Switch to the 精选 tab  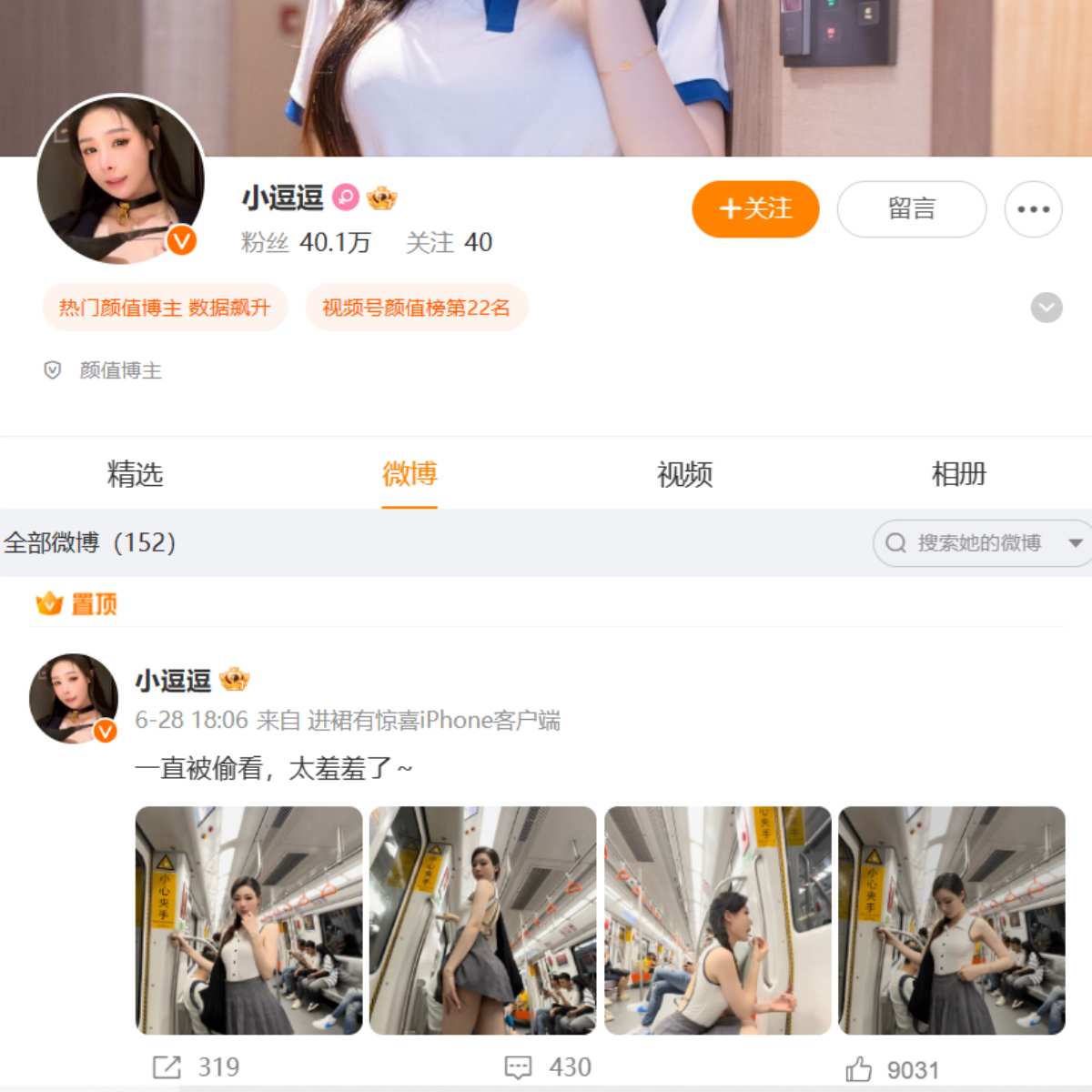[135, 474]
